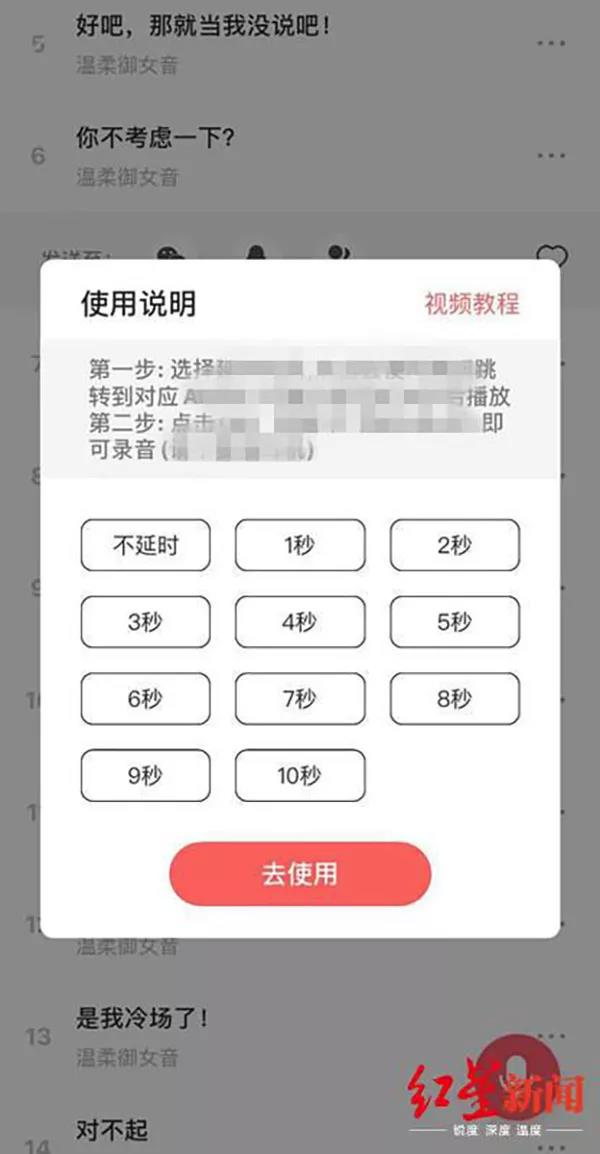
Task: Set delay to 5秒
Action: point(454,622)
